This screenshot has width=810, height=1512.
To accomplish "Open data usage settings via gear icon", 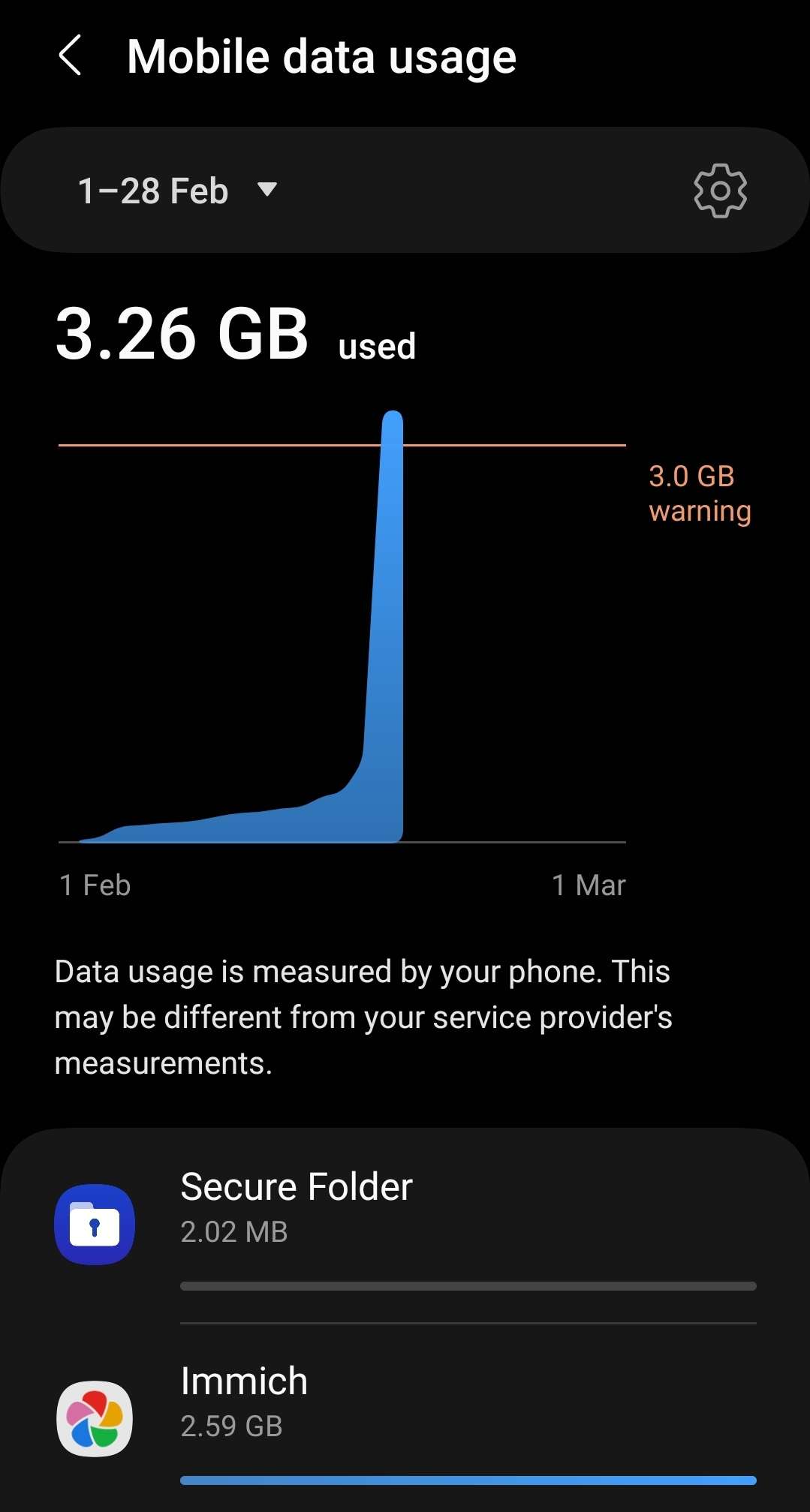I will [x=719, y=190].
